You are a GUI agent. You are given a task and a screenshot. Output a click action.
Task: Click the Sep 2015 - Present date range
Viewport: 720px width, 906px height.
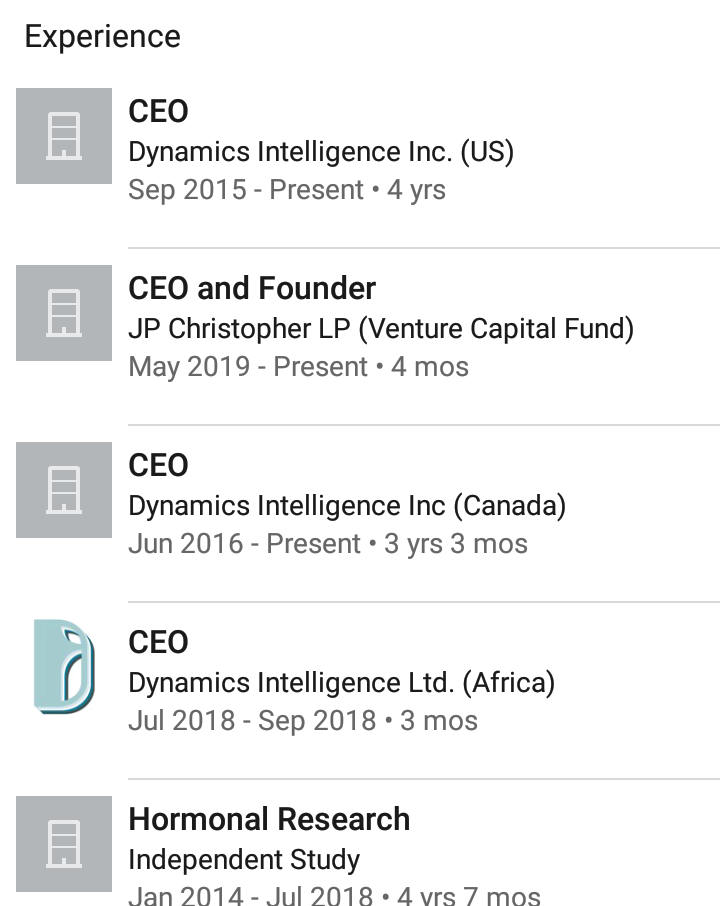click(286, 189)
